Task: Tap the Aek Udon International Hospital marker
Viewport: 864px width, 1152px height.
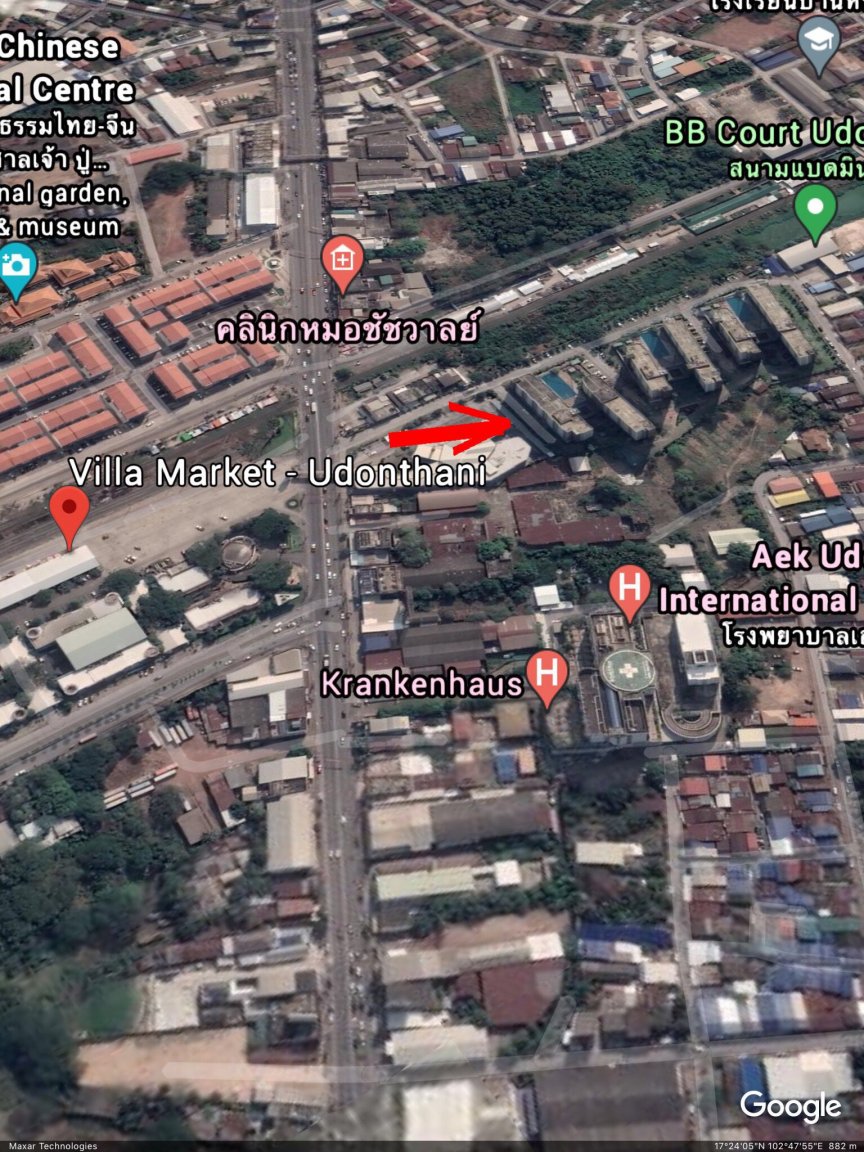Action: tap(630, 588)
